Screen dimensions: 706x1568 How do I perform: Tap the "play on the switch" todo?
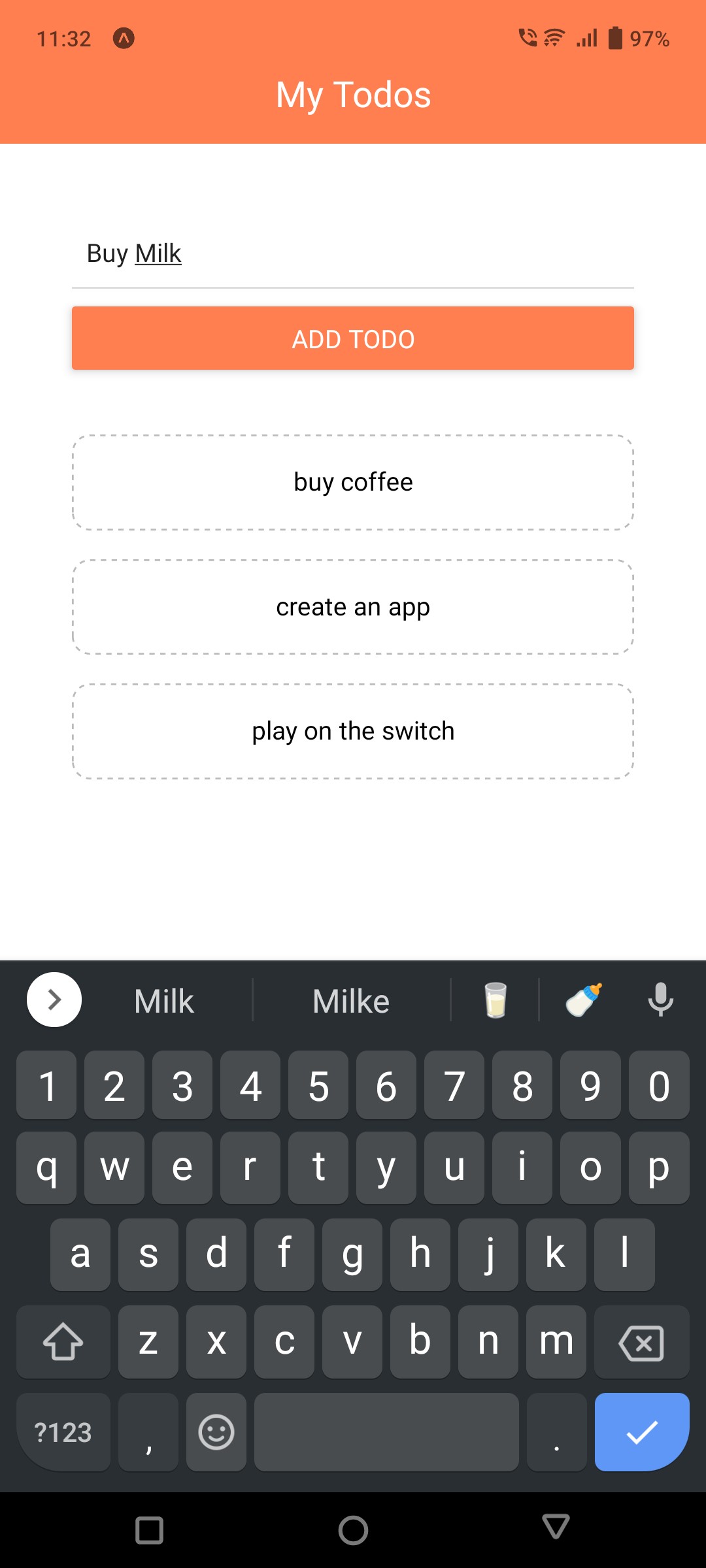pyautogui.click(x=353, y=730)
